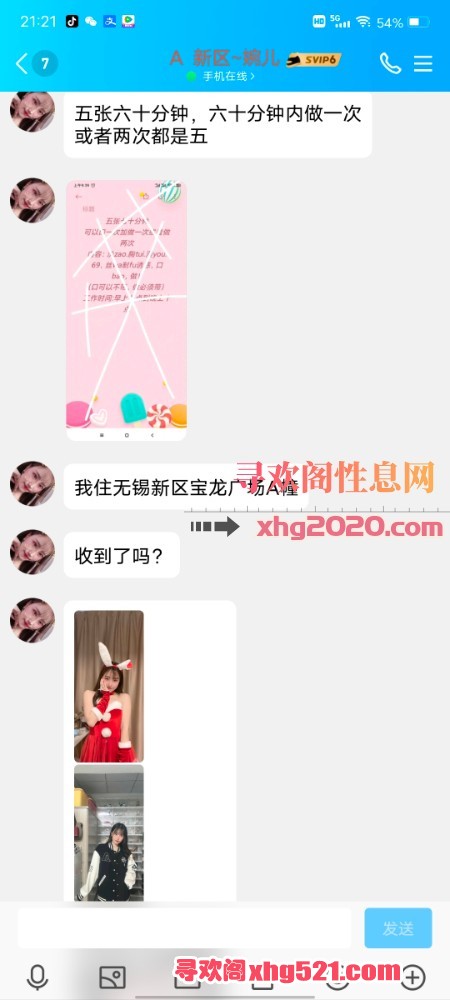Start a voice call with this contact
450x1000 pixels.
coord(390,63)
